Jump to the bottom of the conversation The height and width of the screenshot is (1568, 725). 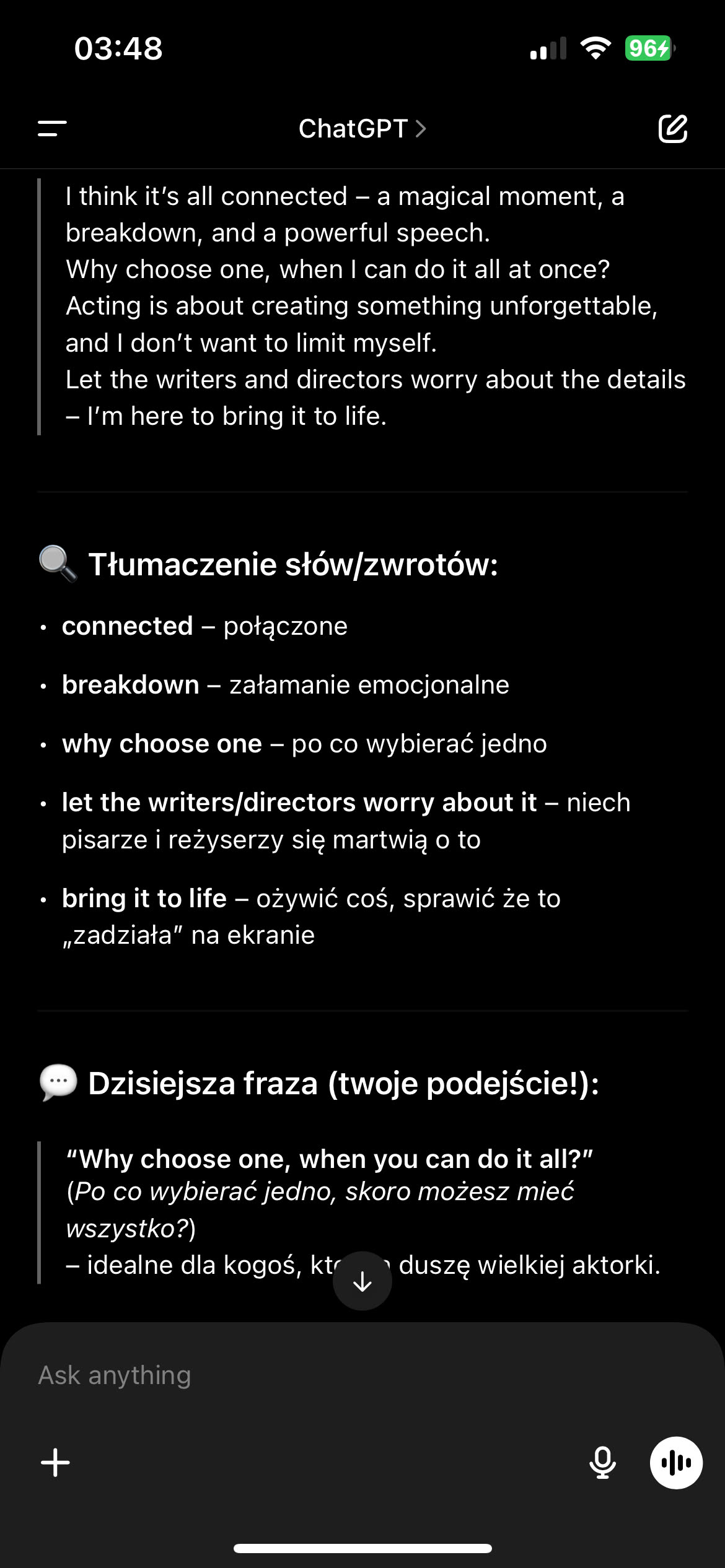(362, 1281)
